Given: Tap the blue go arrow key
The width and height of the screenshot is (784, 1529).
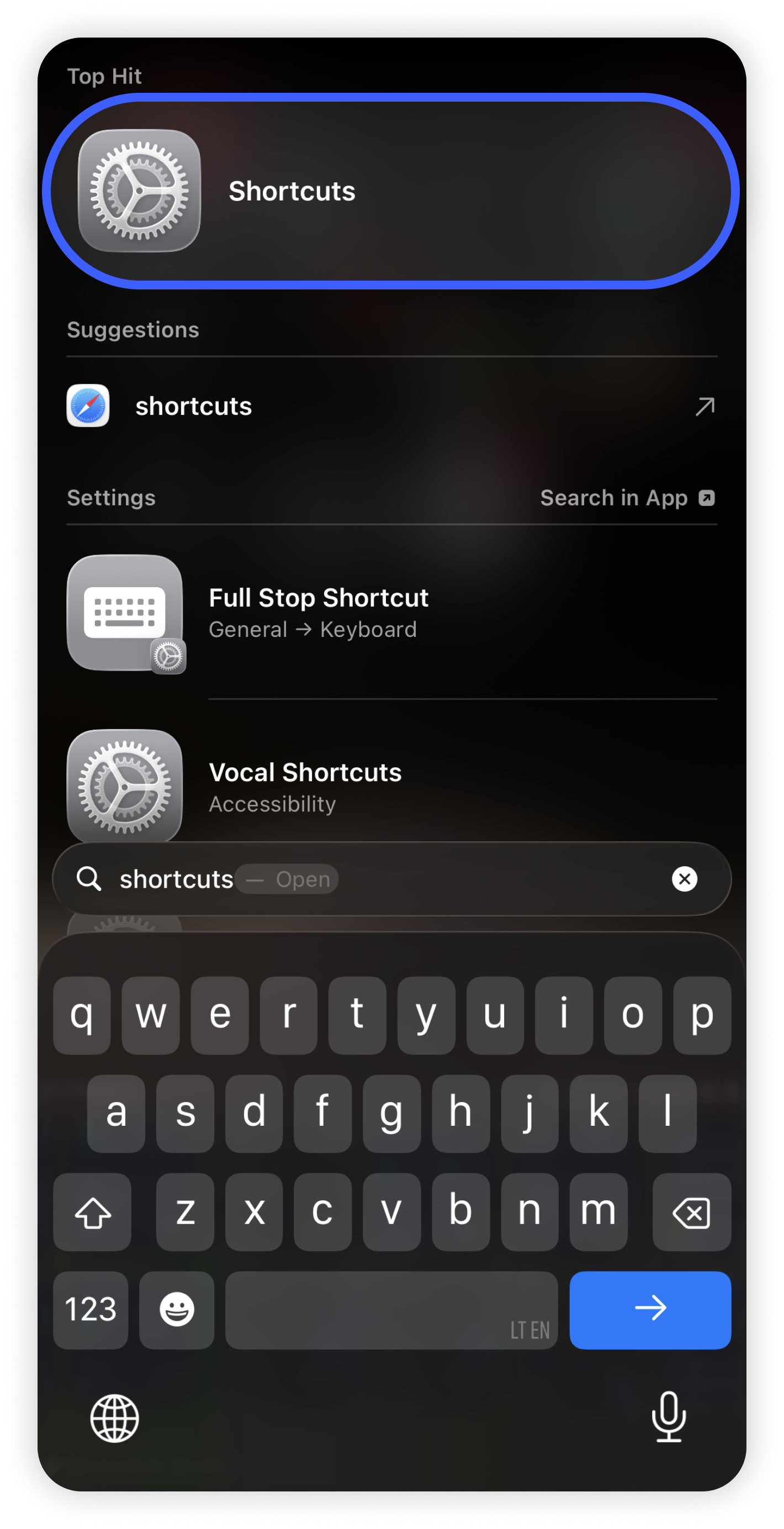Looking at the screenshot, I should click(650, 1309).
